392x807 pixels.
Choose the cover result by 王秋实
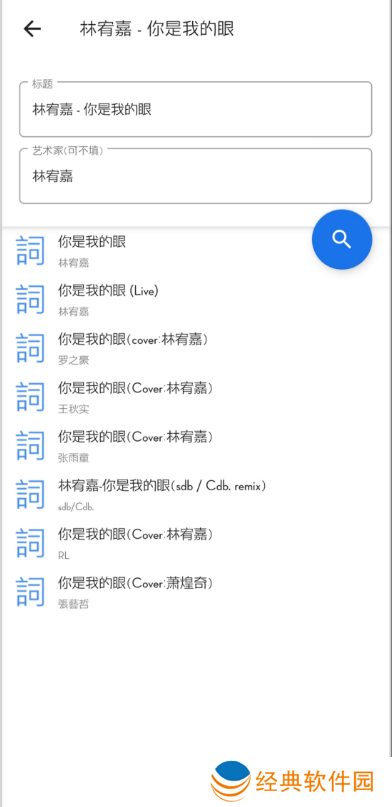point(195,397)
